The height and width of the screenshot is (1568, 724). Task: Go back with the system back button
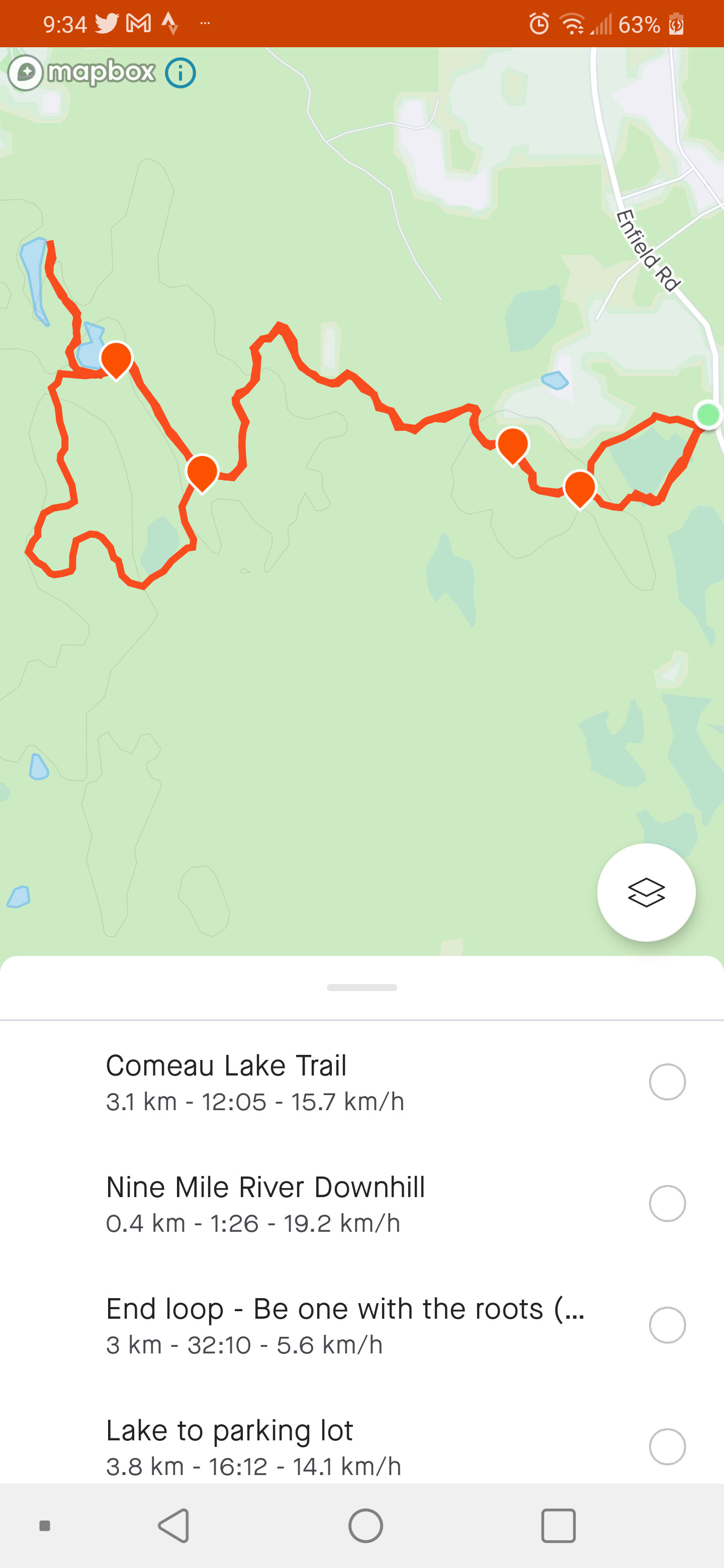(x=174, y=1525)
